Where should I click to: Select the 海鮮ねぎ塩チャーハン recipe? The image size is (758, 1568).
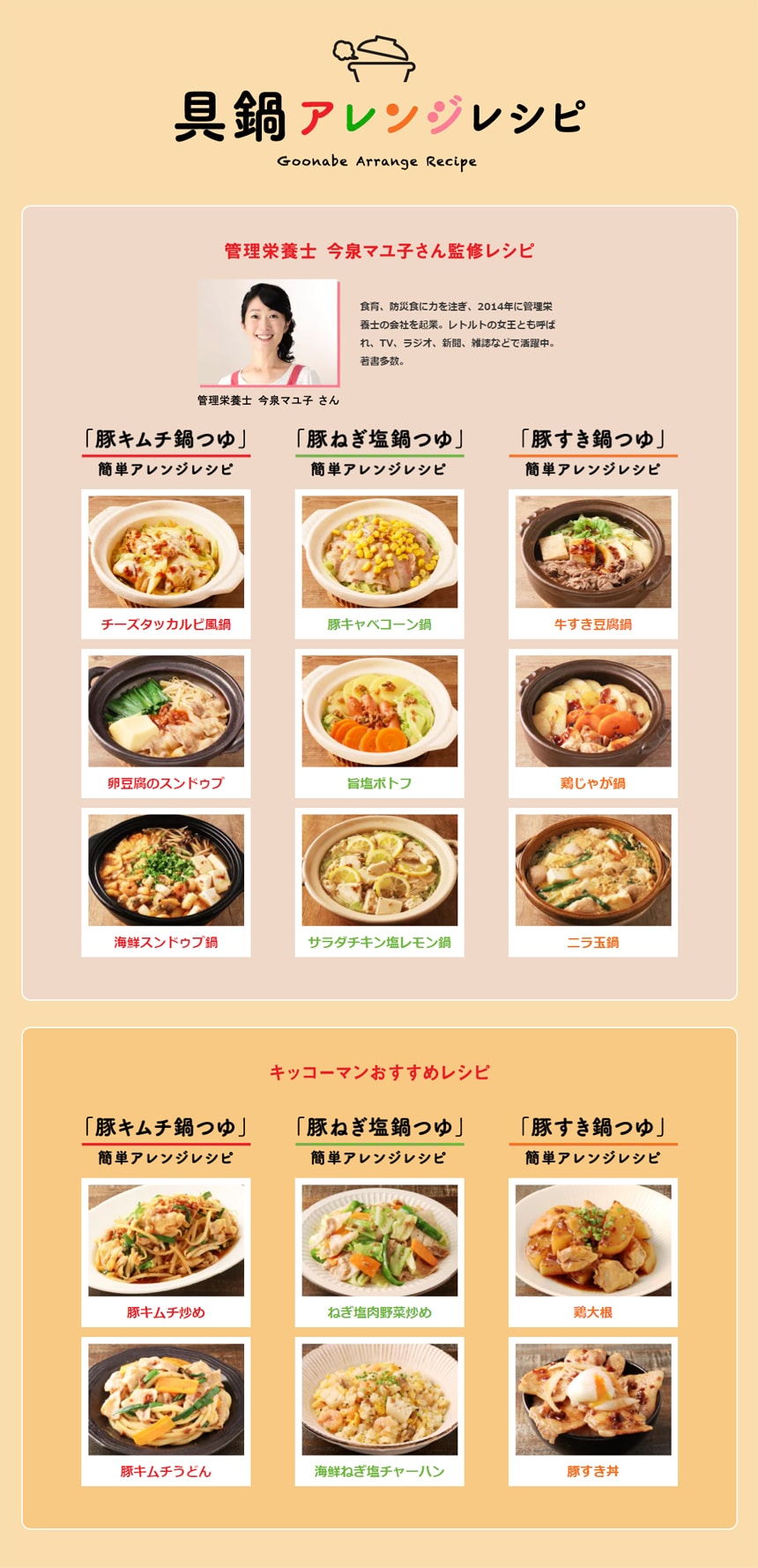pos(379,1410)
